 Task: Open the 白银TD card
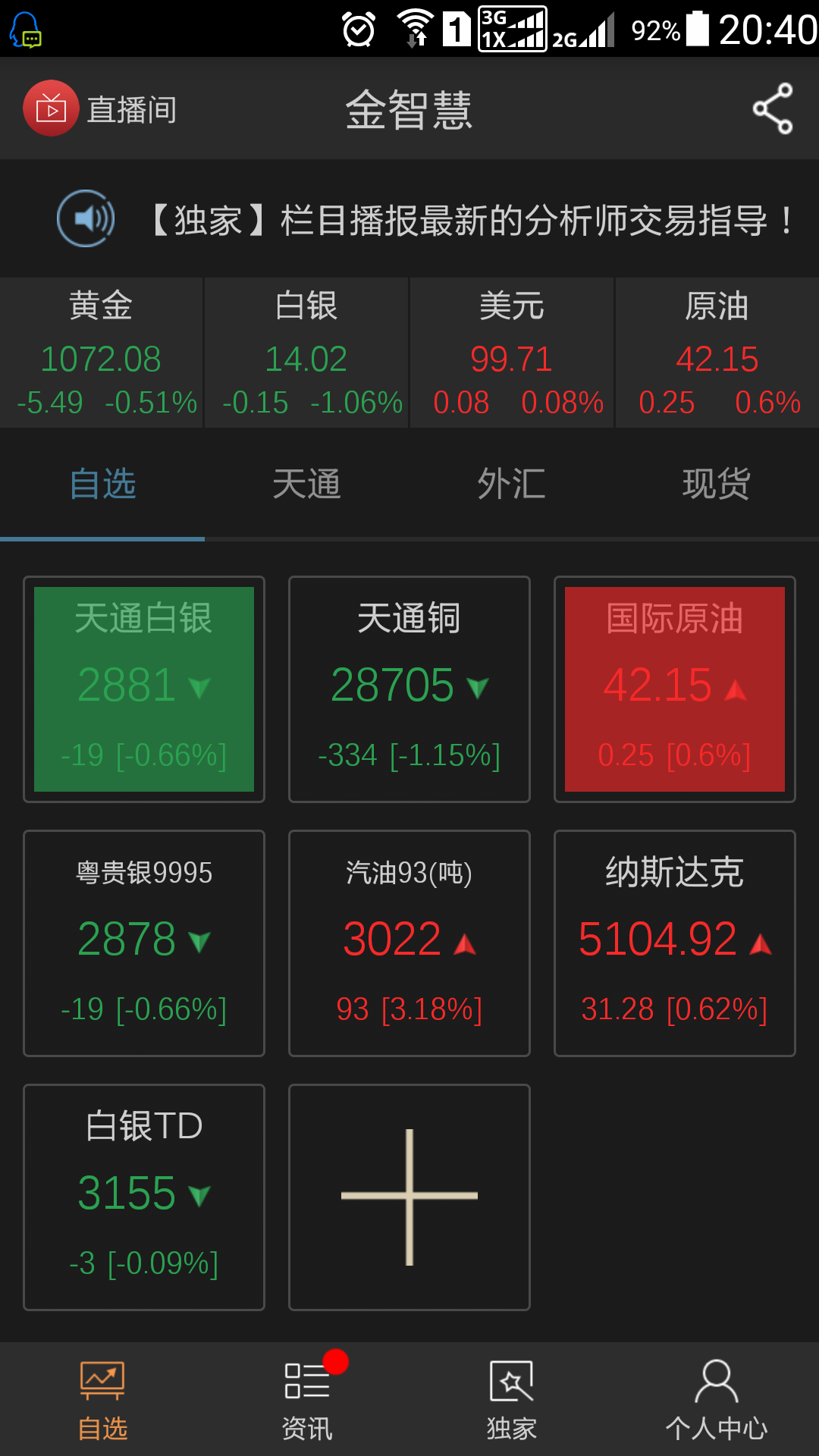[x=144, y=1197]
